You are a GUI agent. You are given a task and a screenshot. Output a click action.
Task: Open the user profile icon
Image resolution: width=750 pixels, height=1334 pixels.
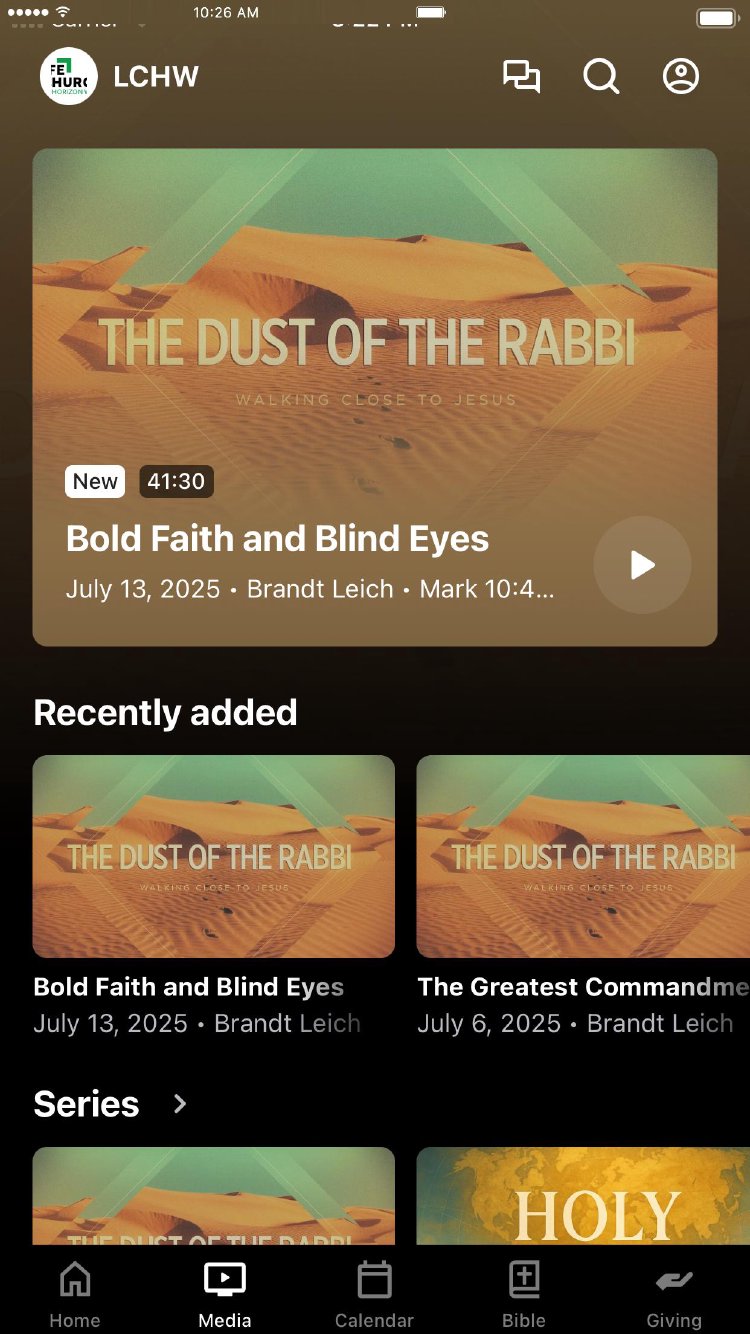pyautogui.click(x=681, y=77)
